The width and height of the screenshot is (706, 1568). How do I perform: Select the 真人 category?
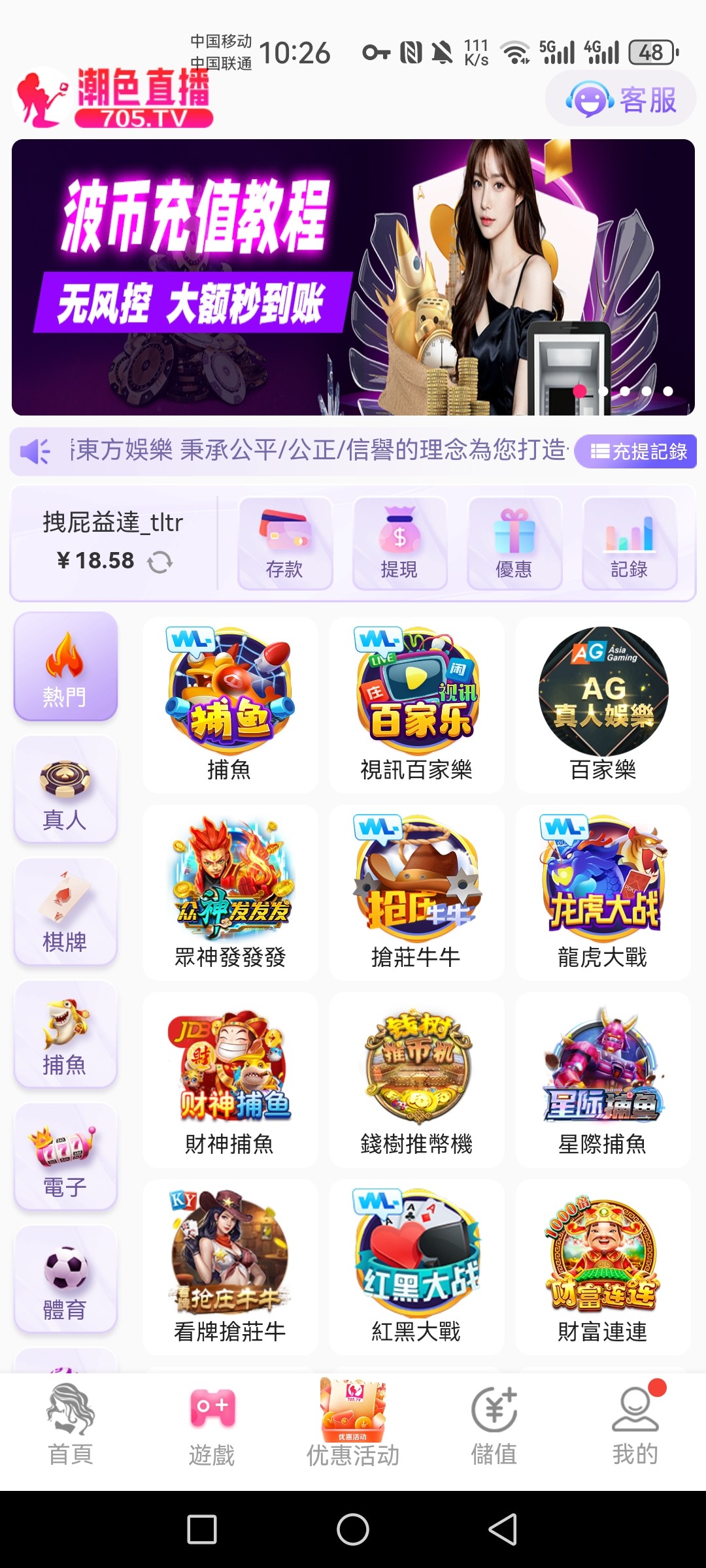coord(65,789)
